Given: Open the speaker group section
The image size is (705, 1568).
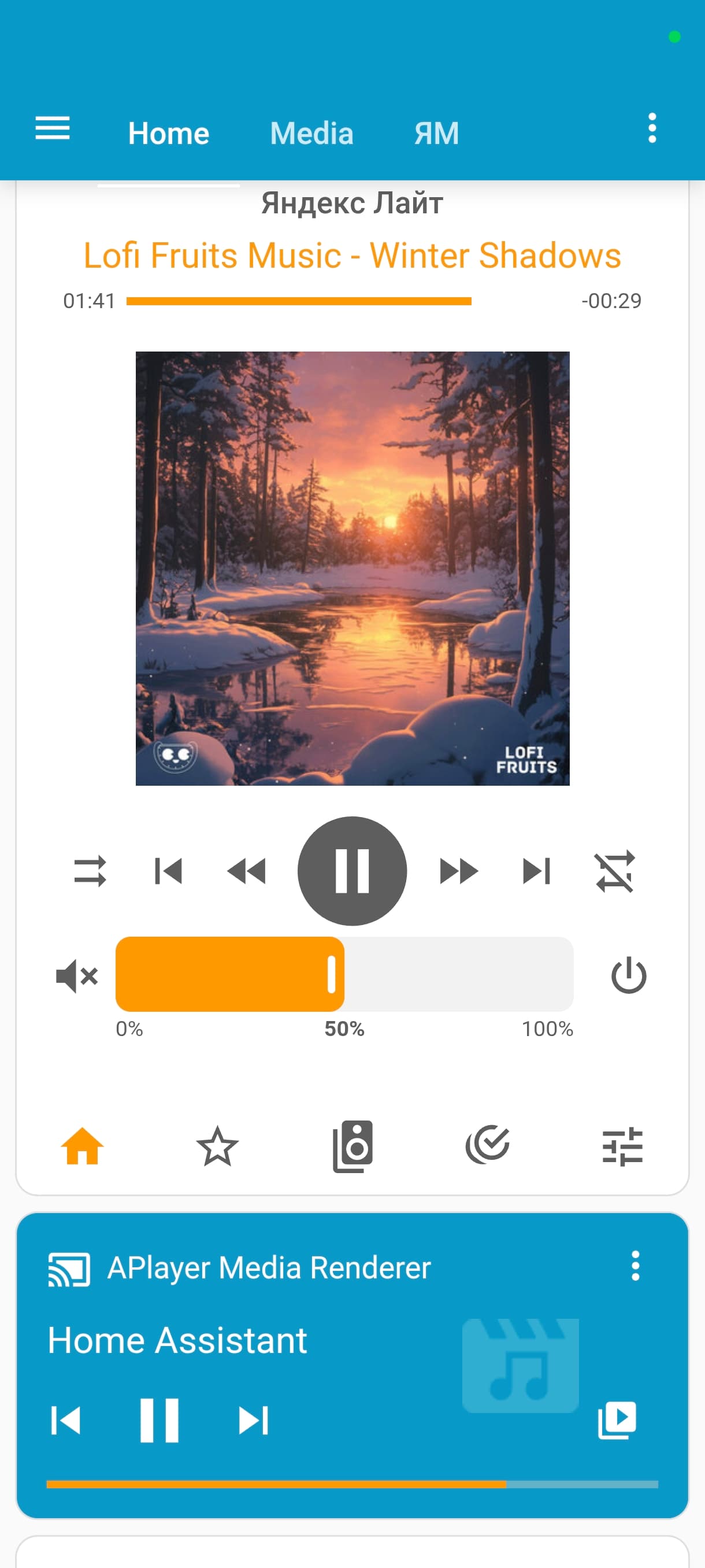Looking at the screenshot, I should point(352,1146).
